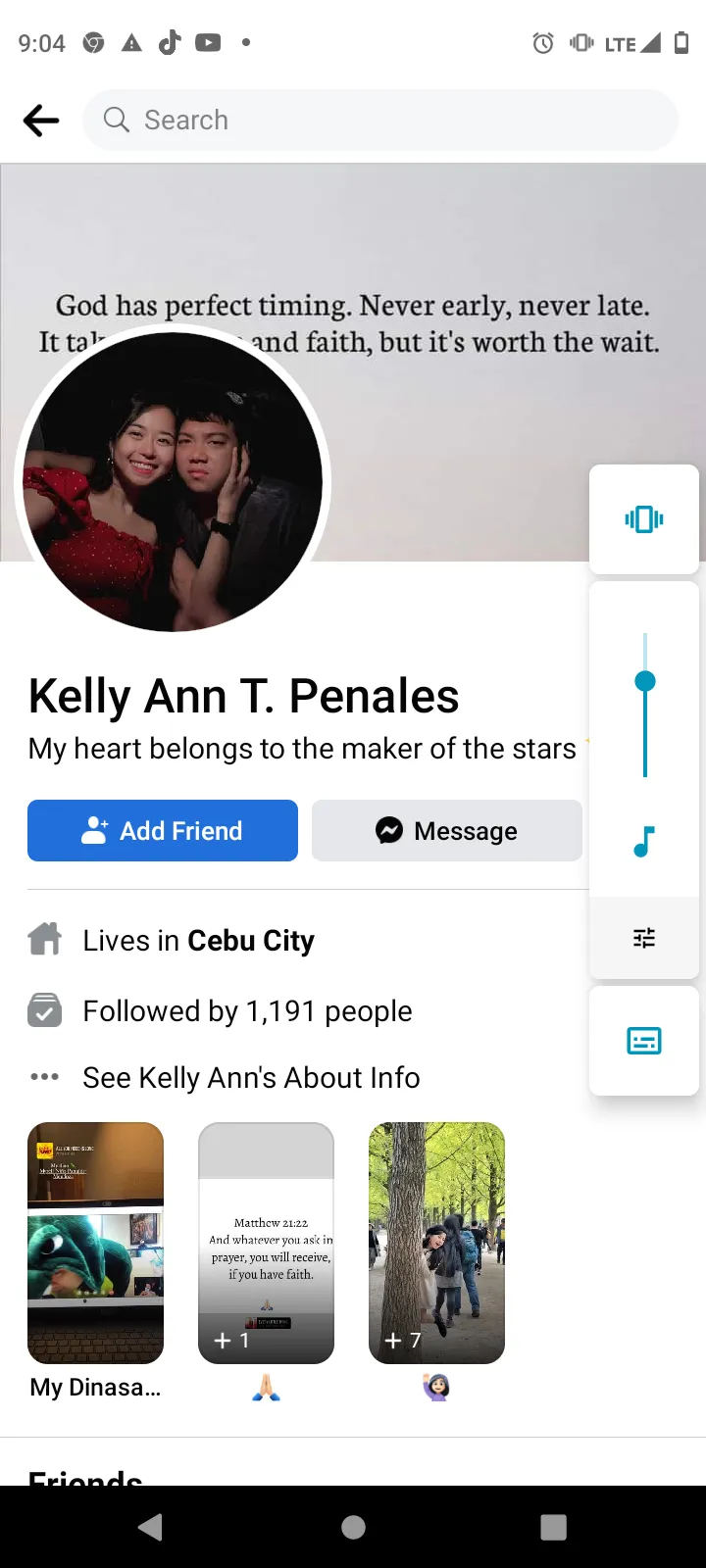Viewport: 706px width, 1568px height.
Task: Adjust the media volume slider
Action: [644, 706]
